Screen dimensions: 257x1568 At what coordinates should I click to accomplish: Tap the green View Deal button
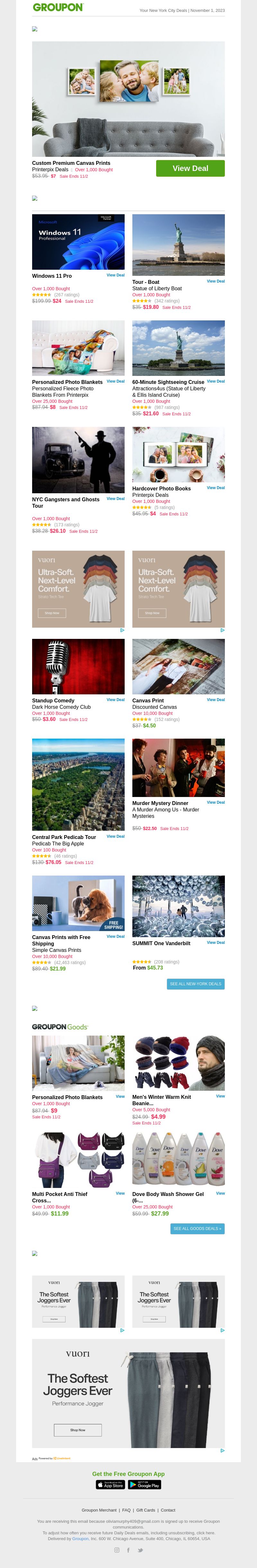[190, 168]
